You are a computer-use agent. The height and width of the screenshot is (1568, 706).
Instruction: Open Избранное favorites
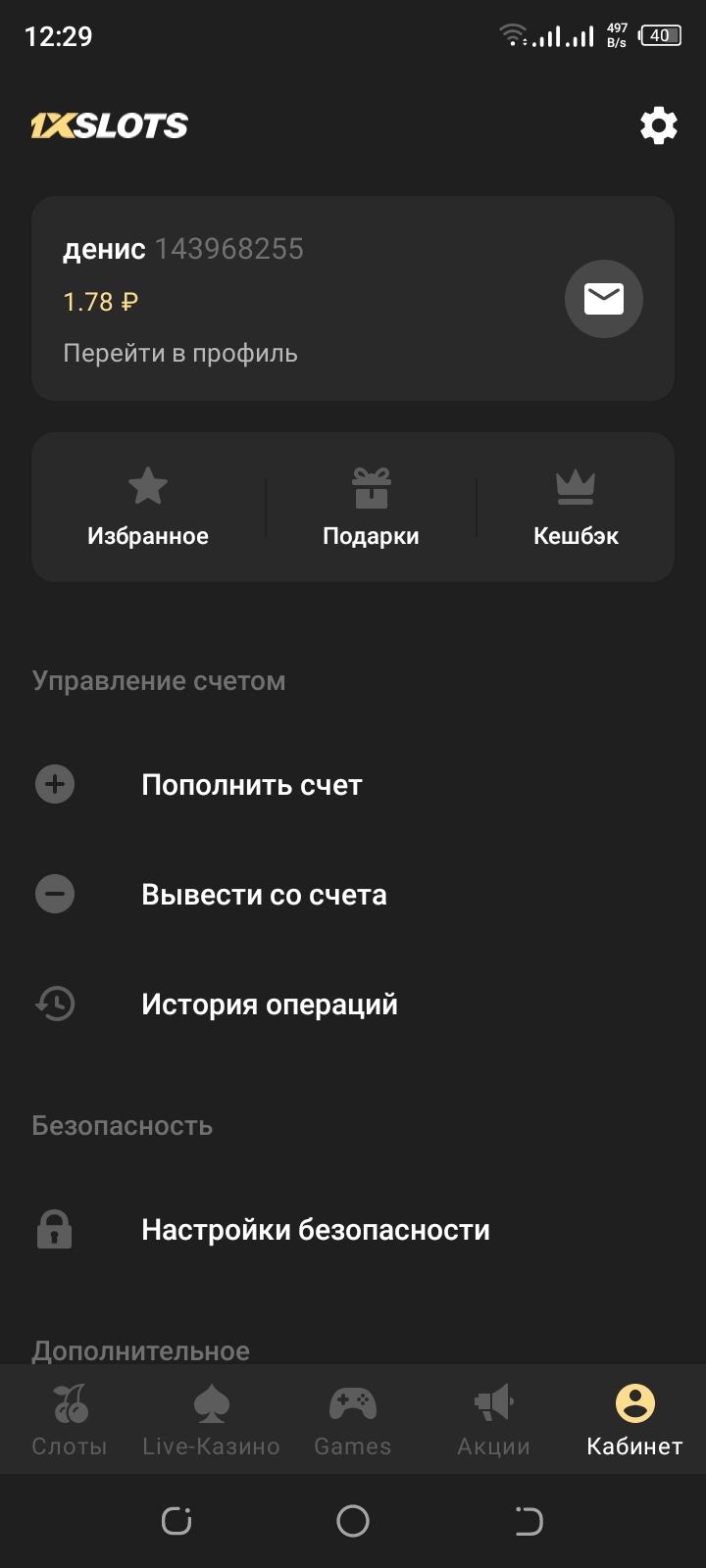[148, 508]
